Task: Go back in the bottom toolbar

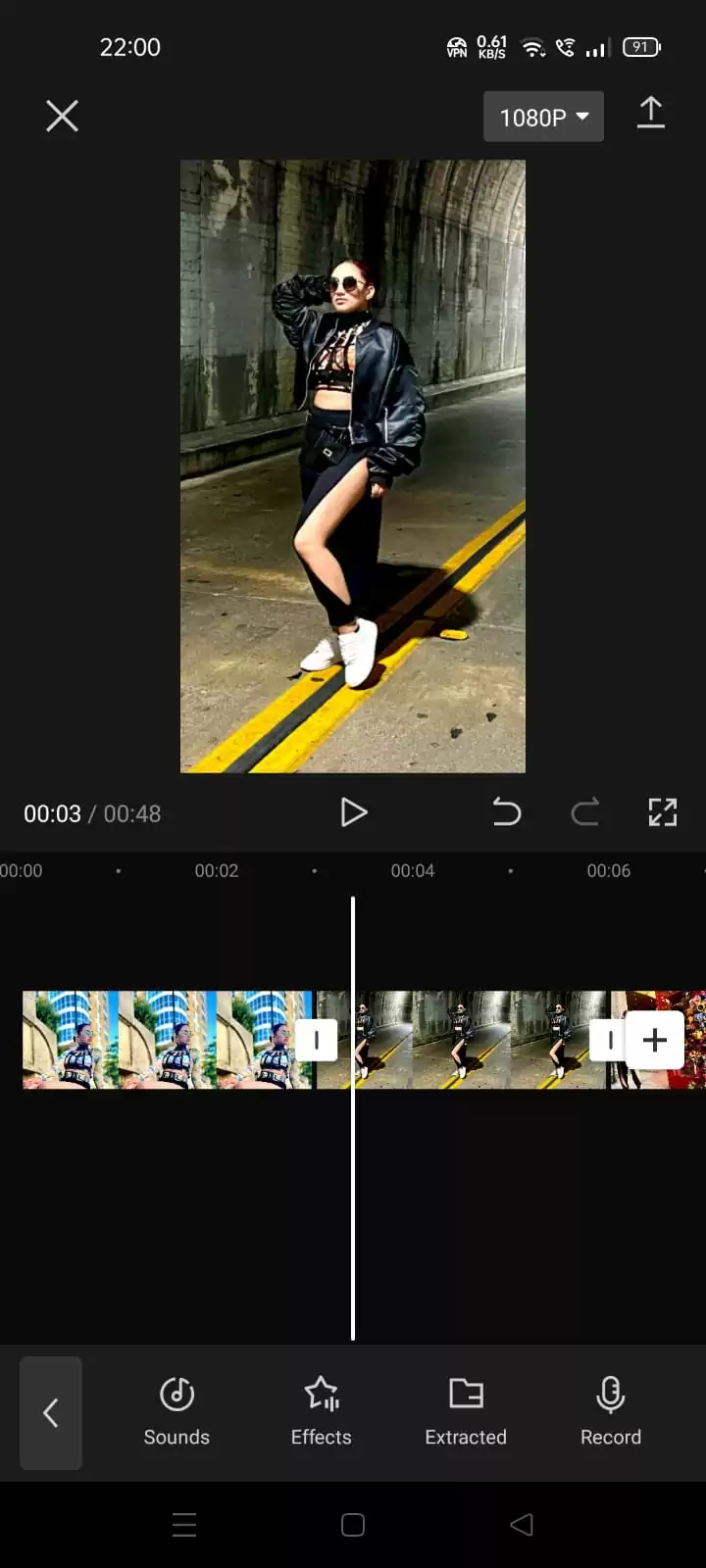Action: pos(51,1412)
